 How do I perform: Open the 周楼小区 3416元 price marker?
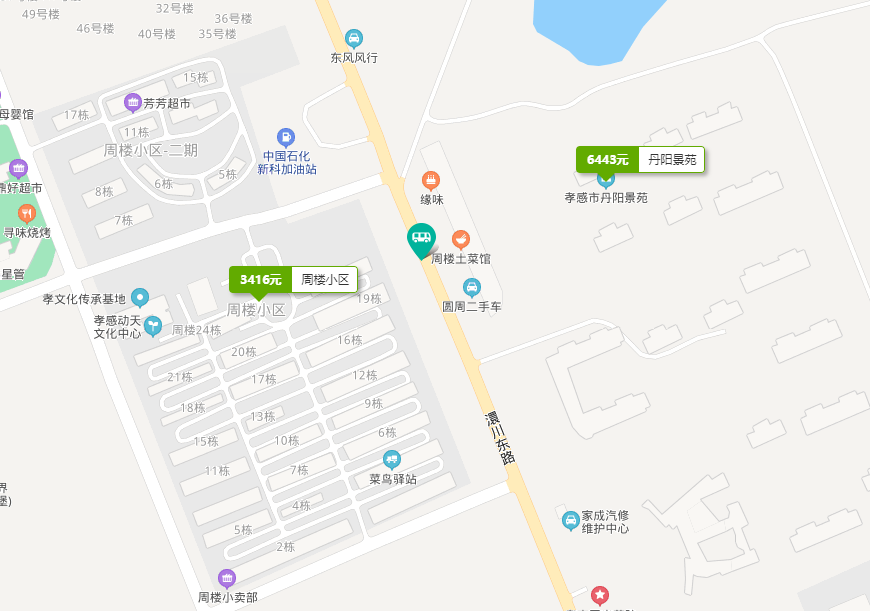tap(293, 280)
